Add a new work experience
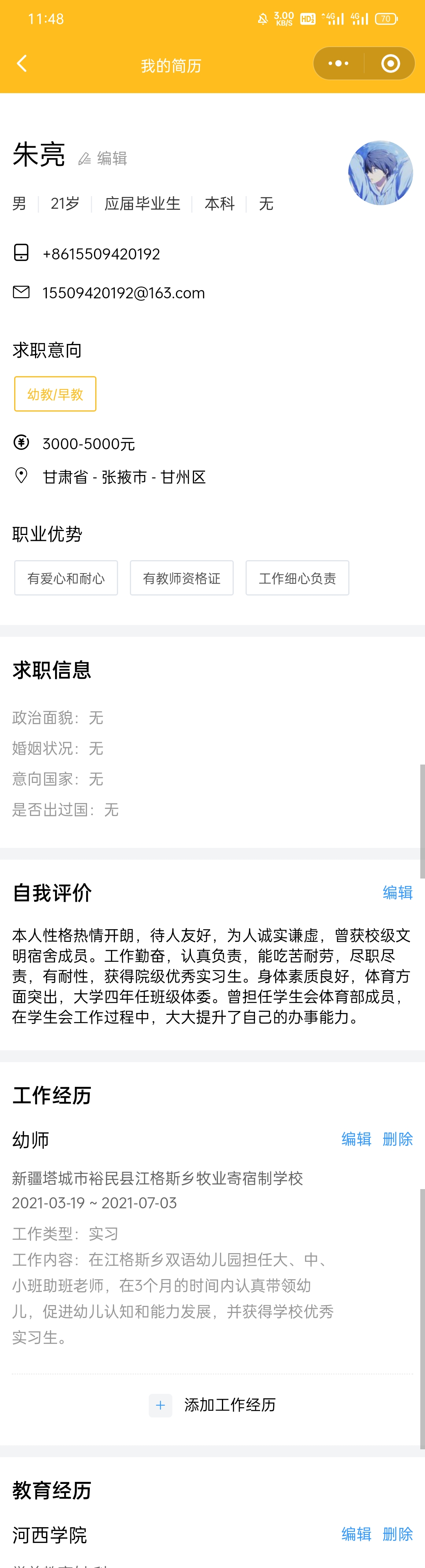The height and width of the screenshot is (1568, 425). [x=212, y=1405]
